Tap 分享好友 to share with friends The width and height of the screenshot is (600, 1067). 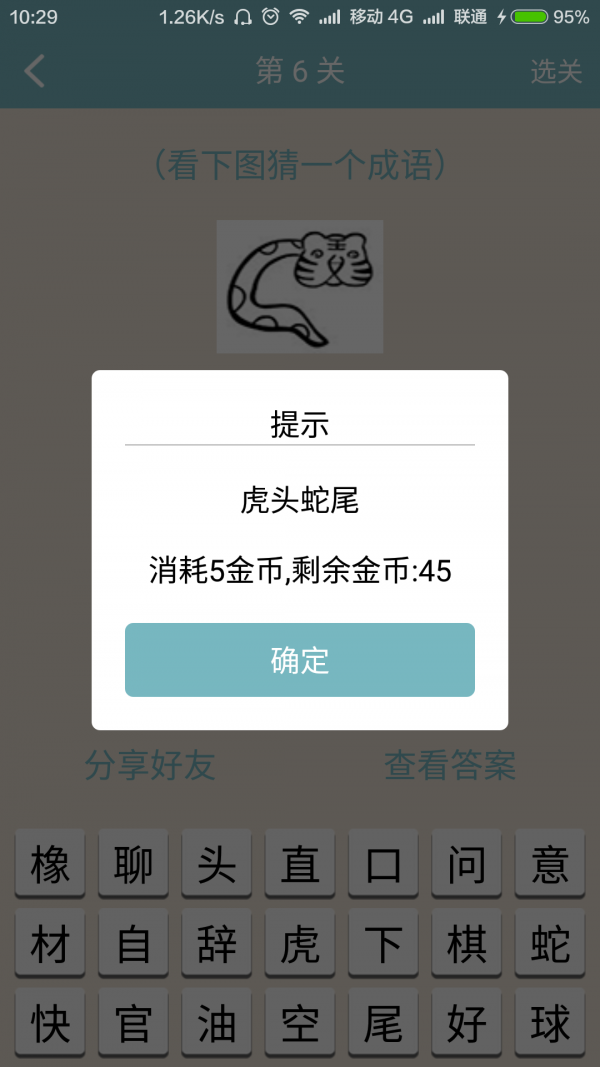pos(150,766)
